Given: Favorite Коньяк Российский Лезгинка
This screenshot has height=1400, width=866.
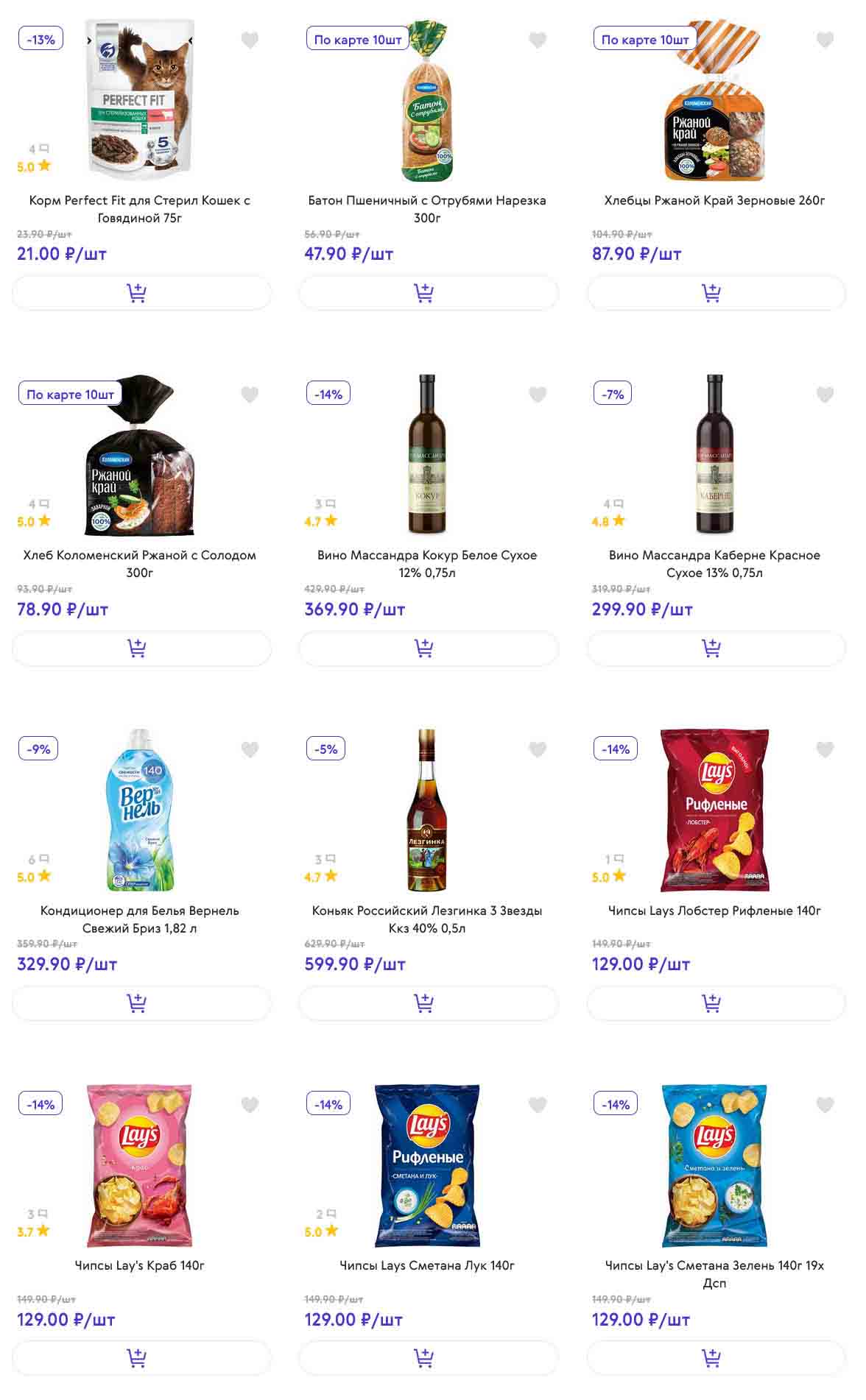Looking at the screenshot, I should point(538,750).
